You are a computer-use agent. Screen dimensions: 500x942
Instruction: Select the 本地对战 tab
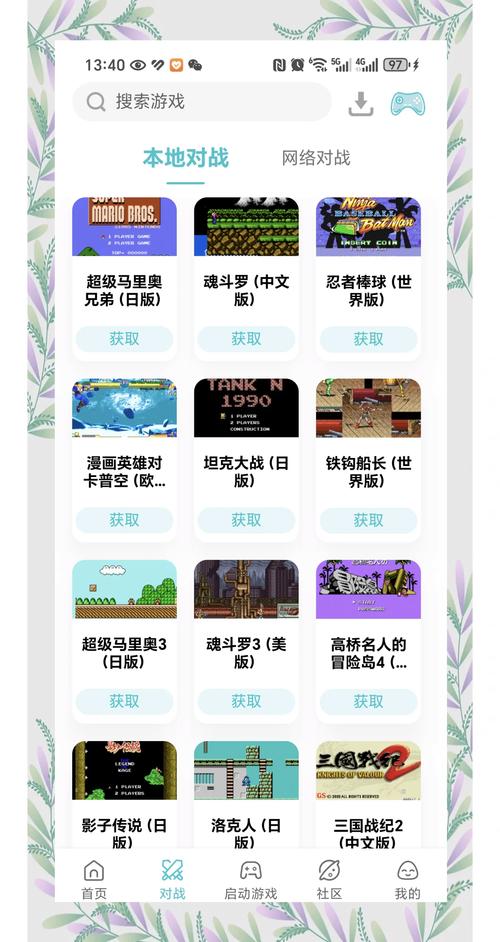coord(186,158)
